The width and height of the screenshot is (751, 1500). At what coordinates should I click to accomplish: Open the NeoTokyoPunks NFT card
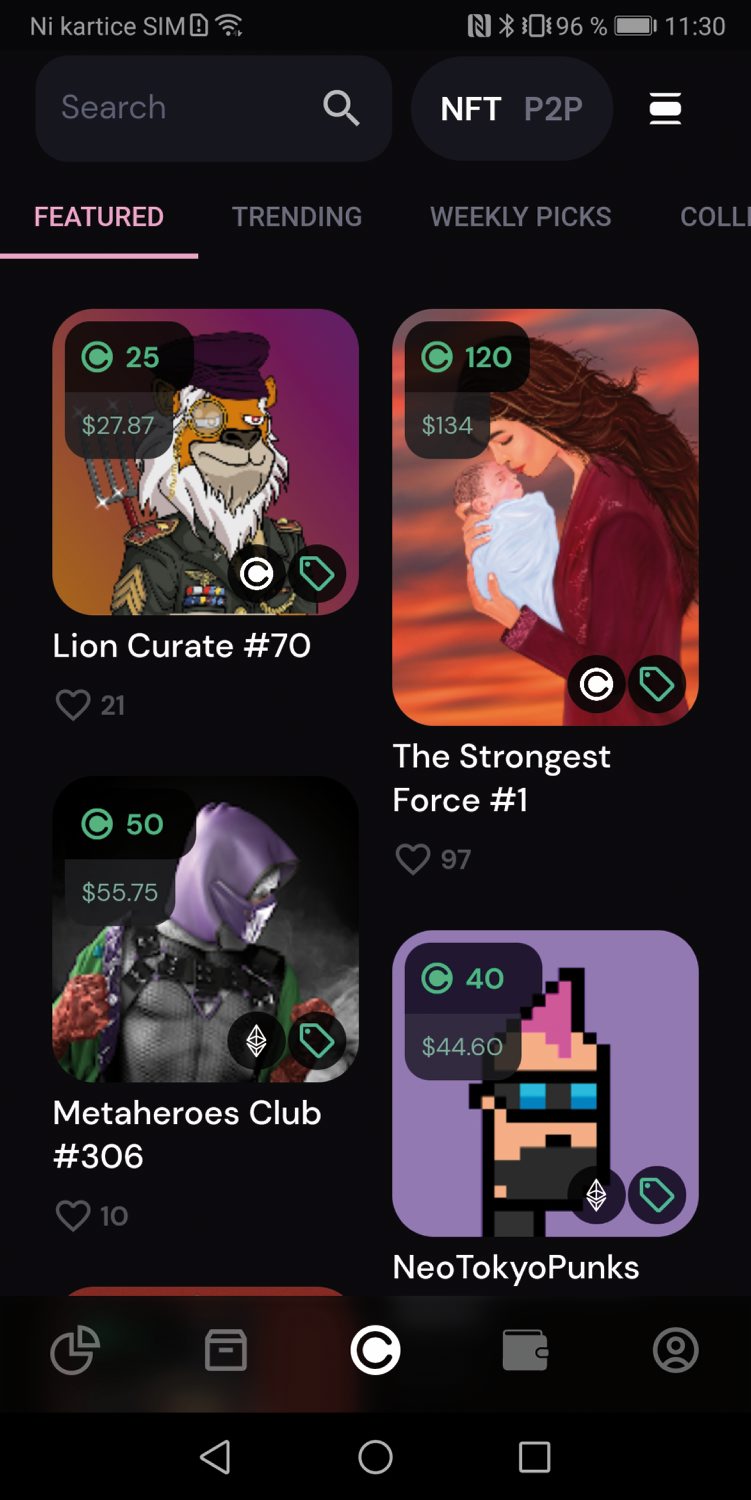click(x=545, y=1083)
